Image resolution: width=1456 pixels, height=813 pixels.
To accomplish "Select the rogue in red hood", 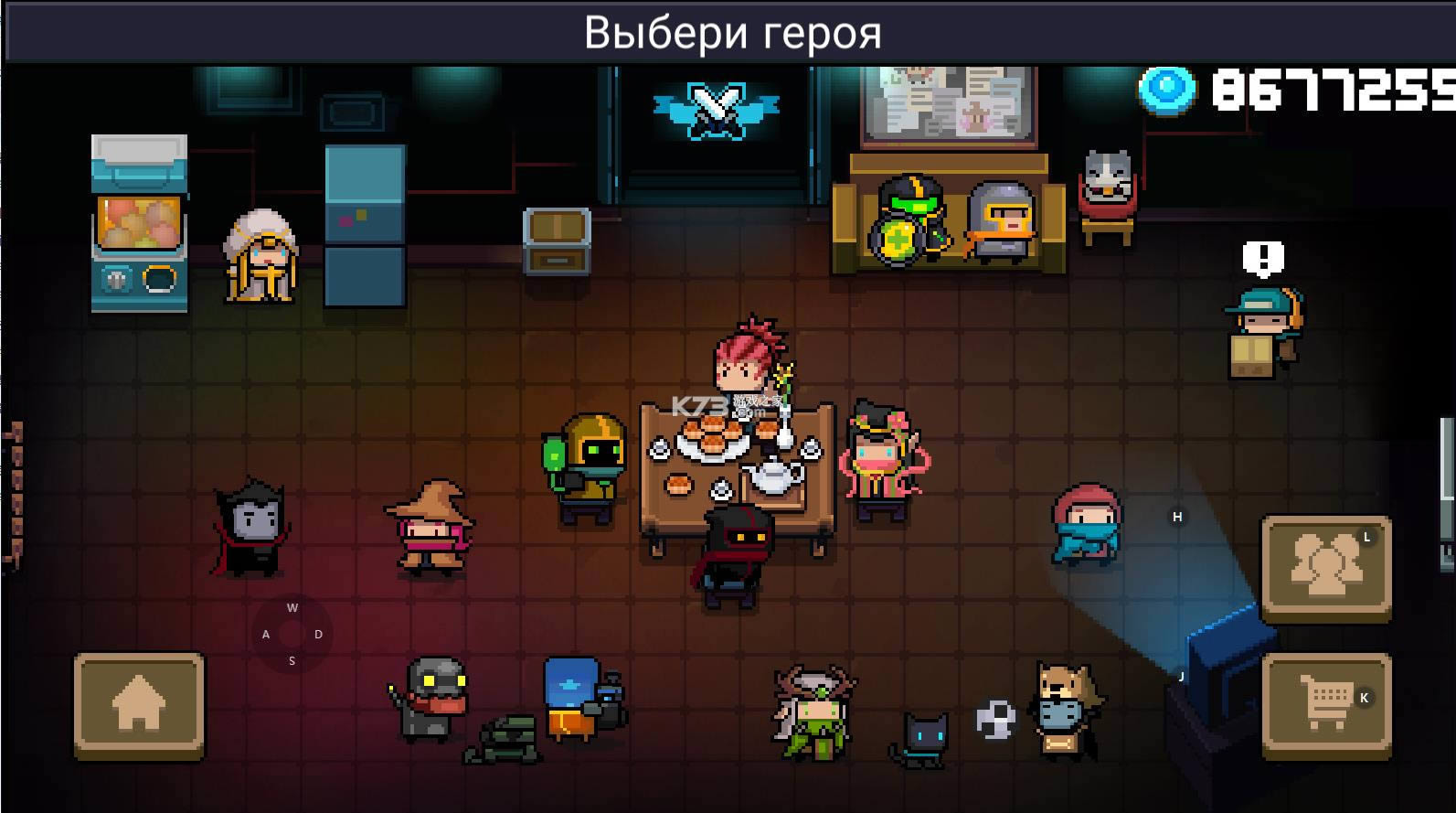I will tap(1087, 524).
